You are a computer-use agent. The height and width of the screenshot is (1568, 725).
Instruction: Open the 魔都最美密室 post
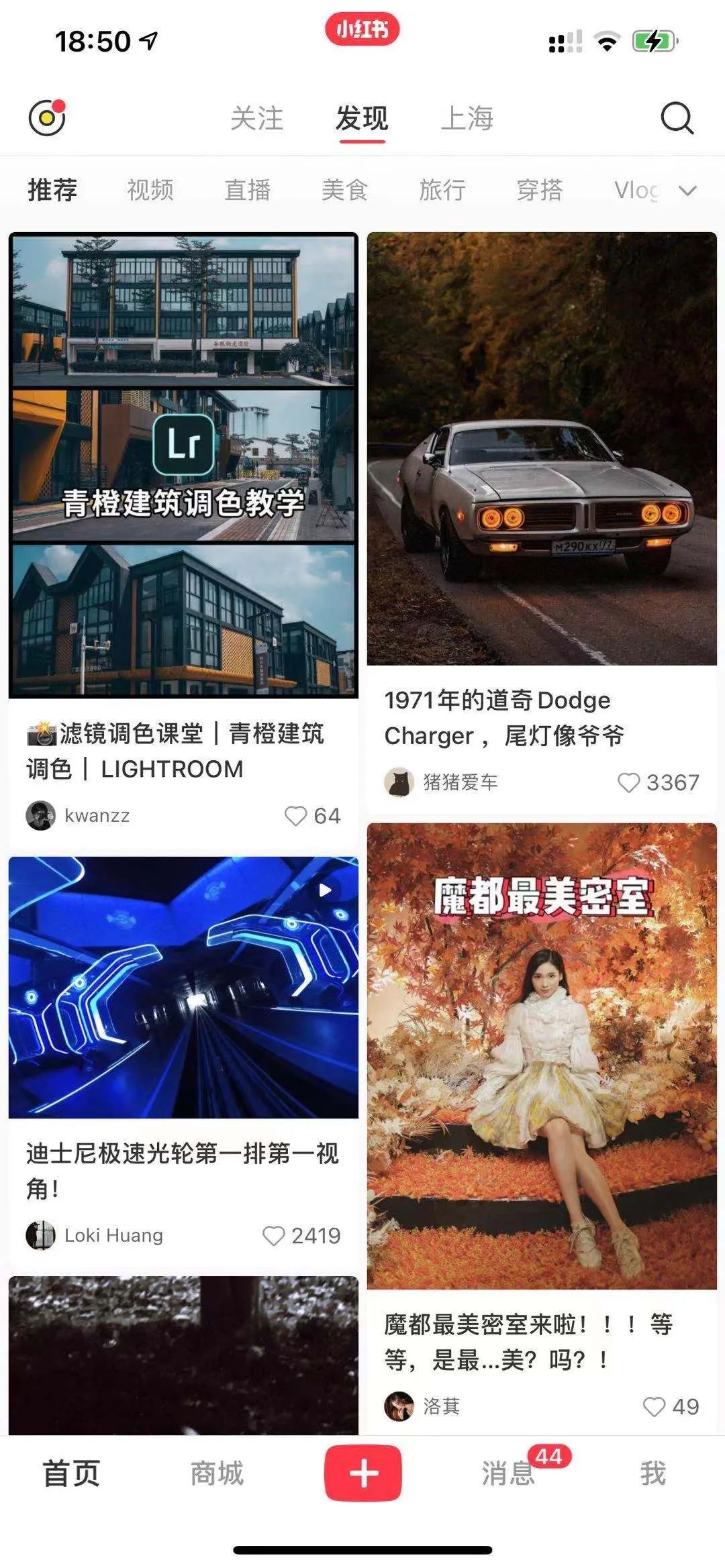[542, 1055]
